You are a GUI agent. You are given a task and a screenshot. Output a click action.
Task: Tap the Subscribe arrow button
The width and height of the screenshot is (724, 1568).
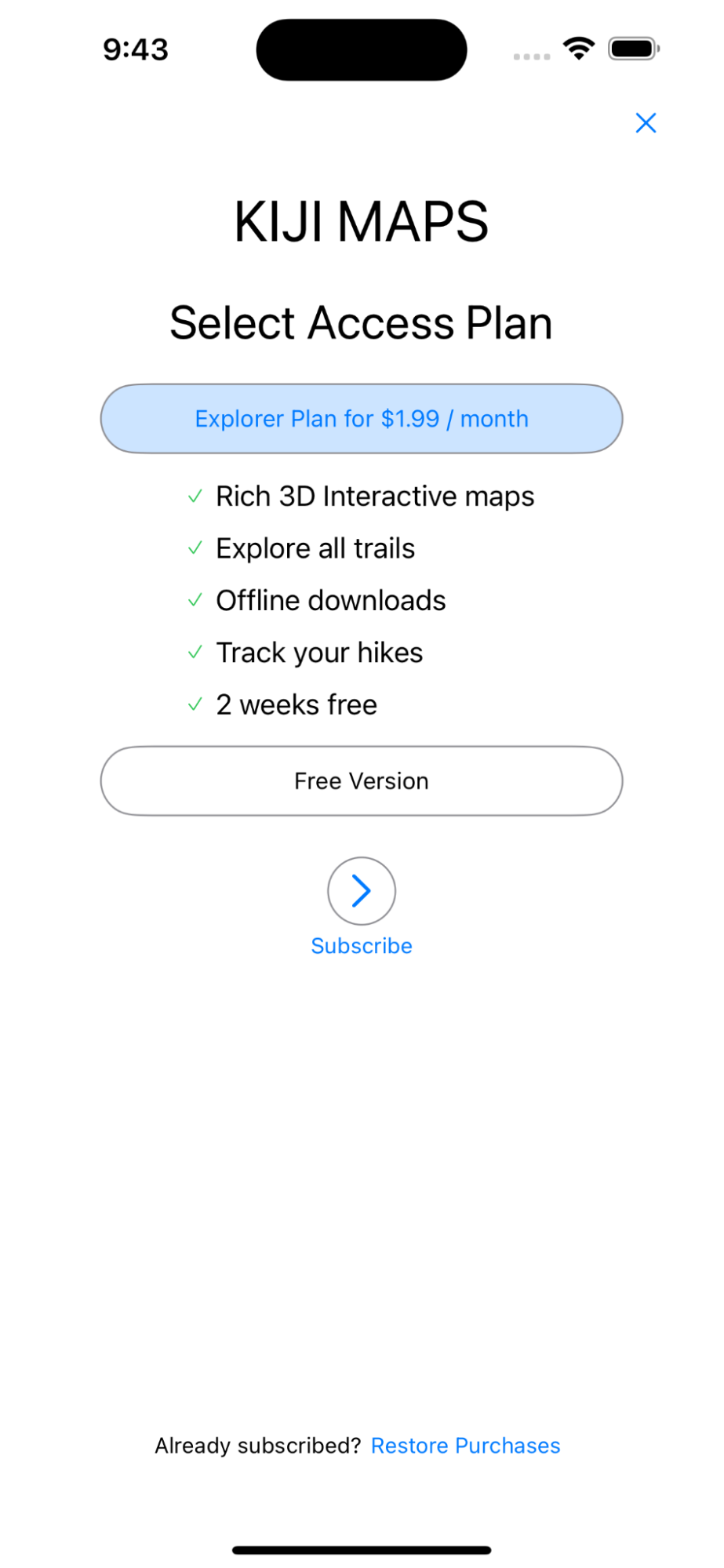point(362,891)
